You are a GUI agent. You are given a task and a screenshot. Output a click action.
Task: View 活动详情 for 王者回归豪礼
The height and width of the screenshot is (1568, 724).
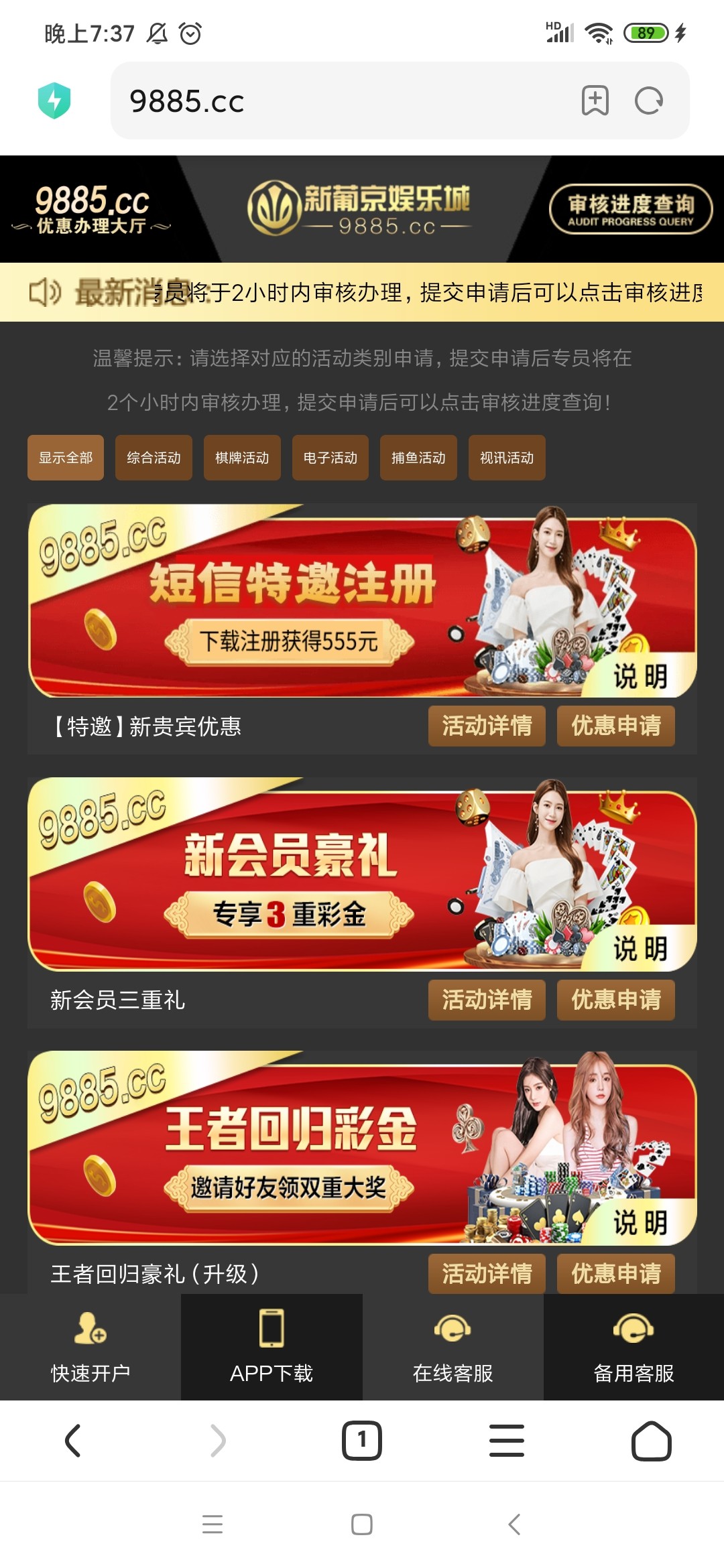(487, 1273)
